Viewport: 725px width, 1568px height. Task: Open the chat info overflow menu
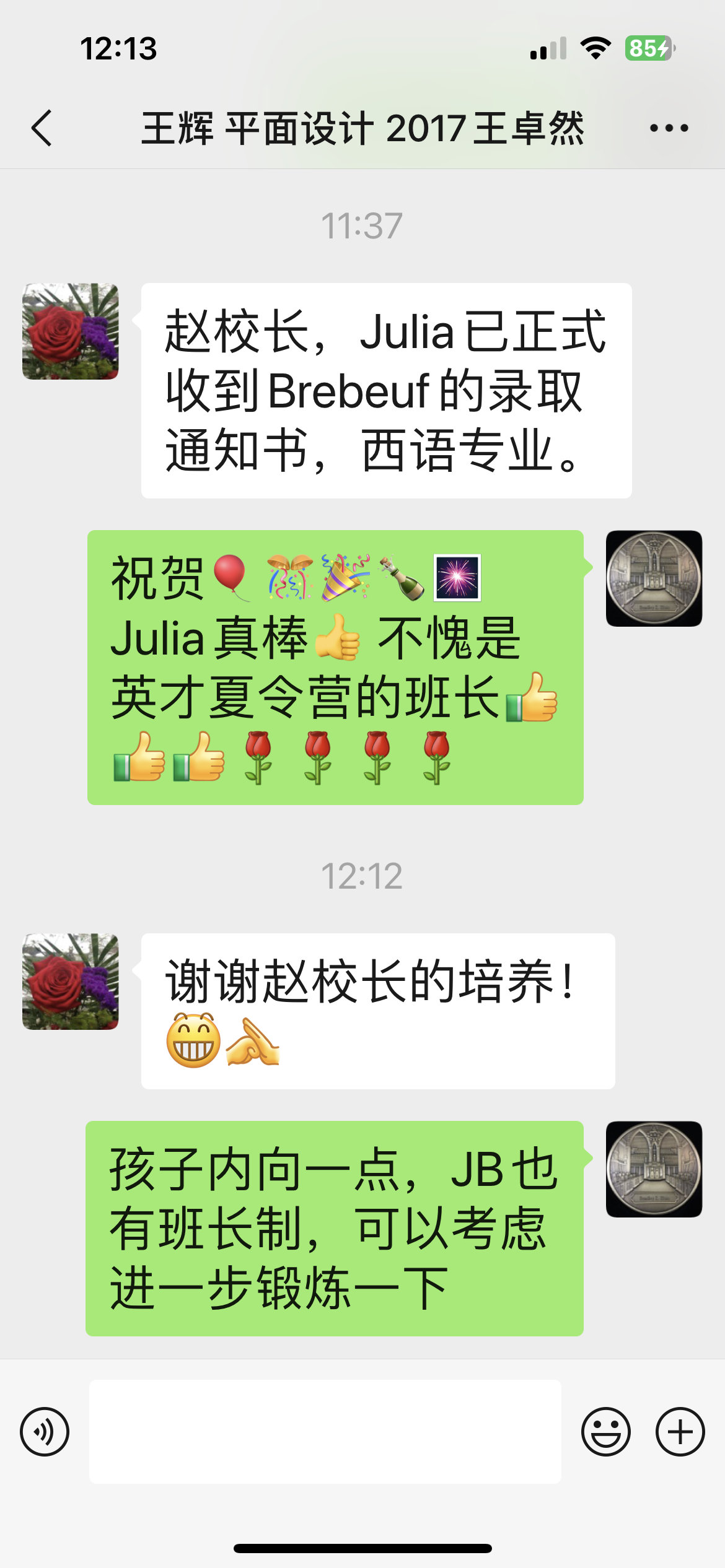tap(669, 128)
